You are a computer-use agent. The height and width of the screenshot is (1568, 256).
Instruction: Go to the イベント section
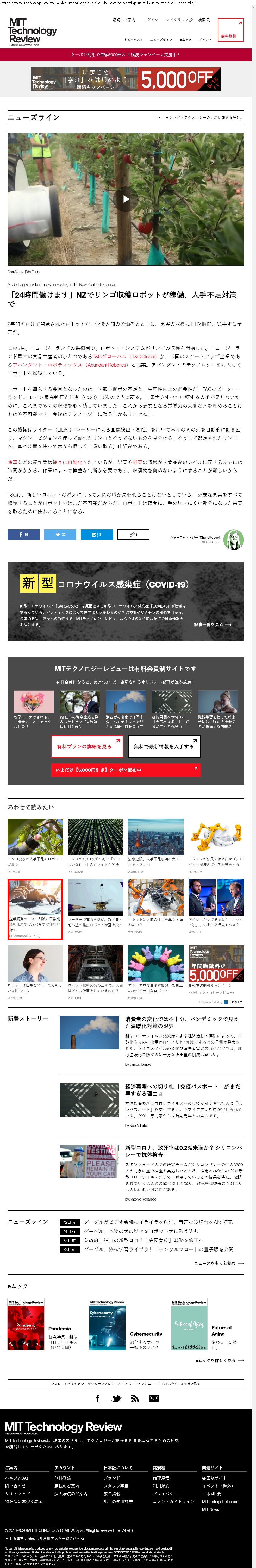pyautogui.click(x=205, y=40)
